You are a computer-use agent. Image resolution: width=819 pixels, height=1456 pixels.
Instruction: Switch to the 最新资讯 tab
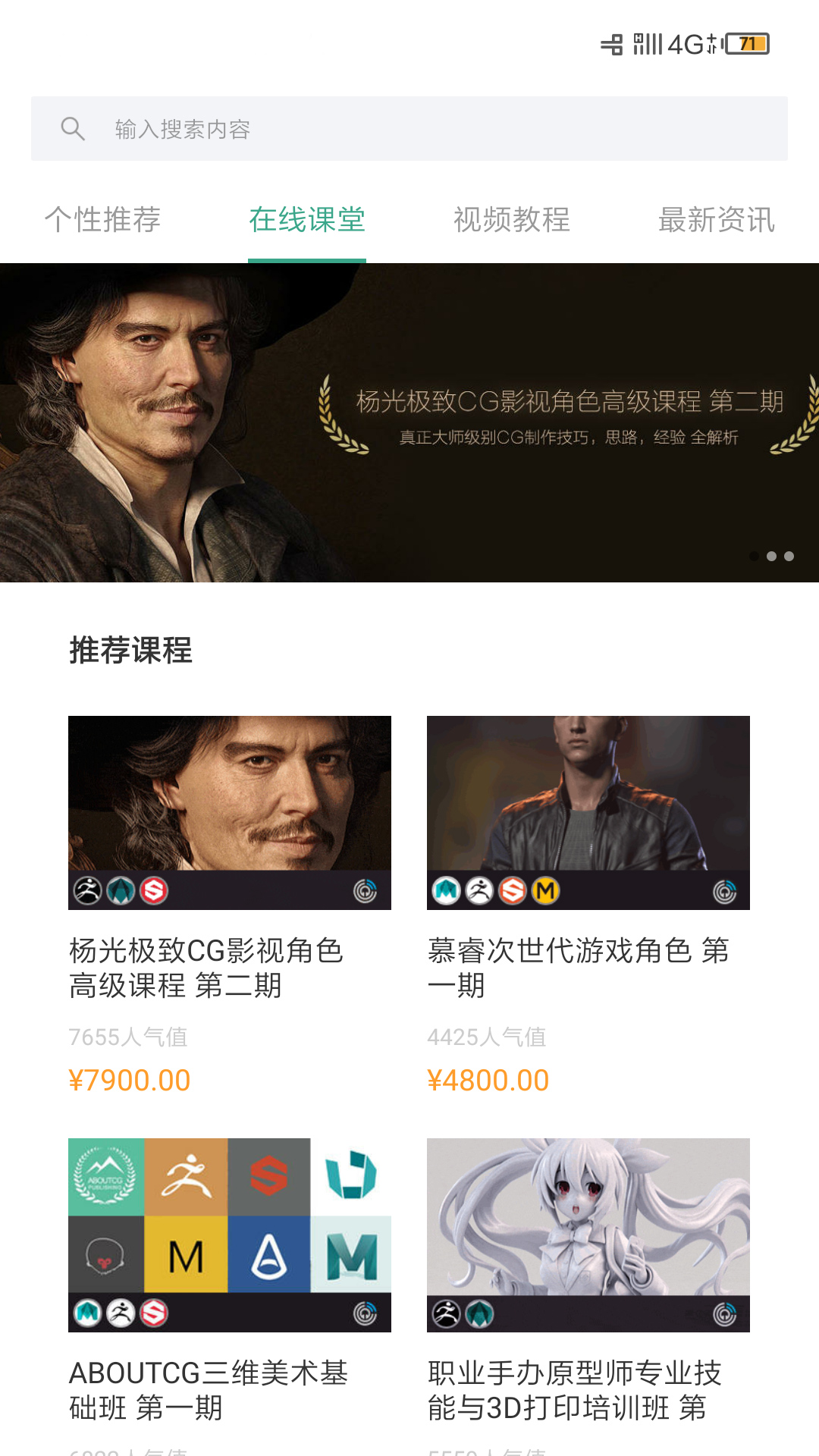(717, 221)
